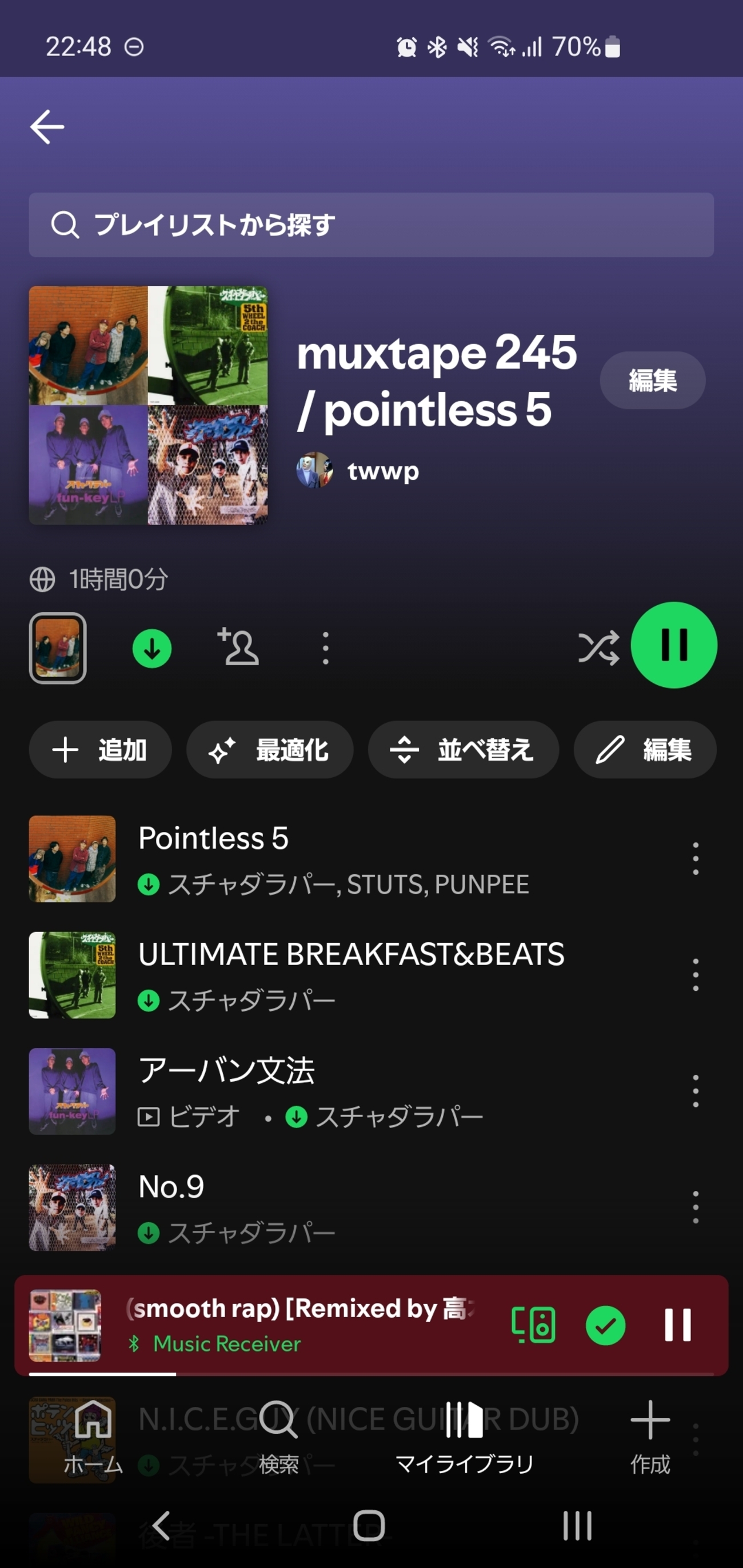The image size is (743, 1568).
Task: Tap the 編集 button beside playlist title
Action: pyautogui.click(x=652, y=381)
